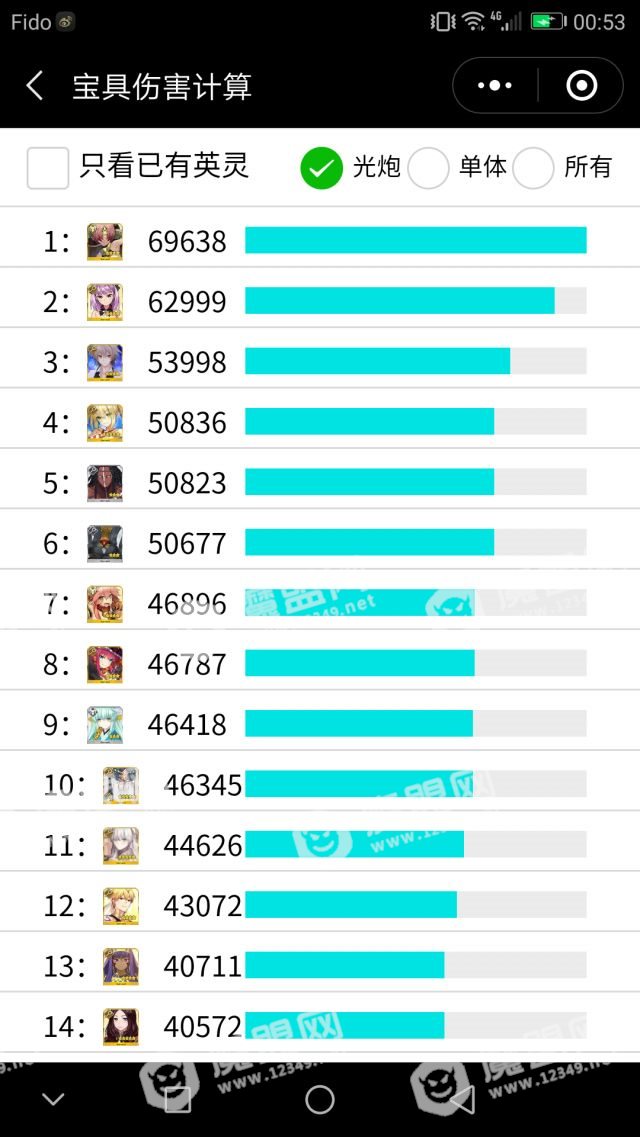Open rank 2 row with 62999 damage
Viewport: 640px width, 1137px height.
click(x=320, y=302)
